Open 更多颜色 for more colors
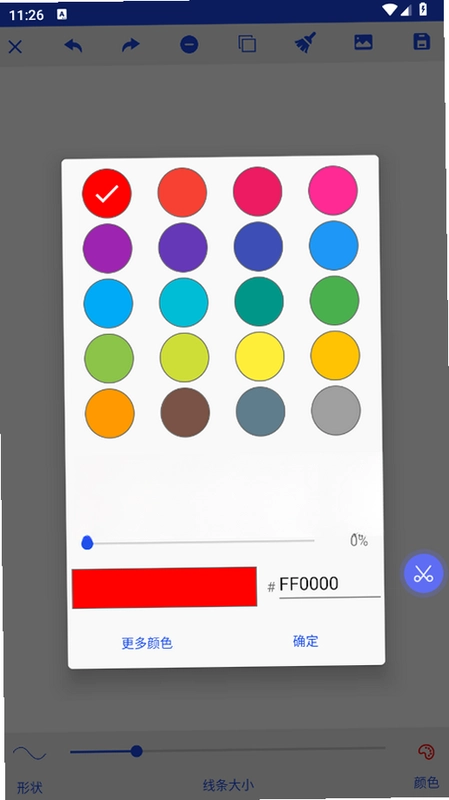 tap(147, 643)
